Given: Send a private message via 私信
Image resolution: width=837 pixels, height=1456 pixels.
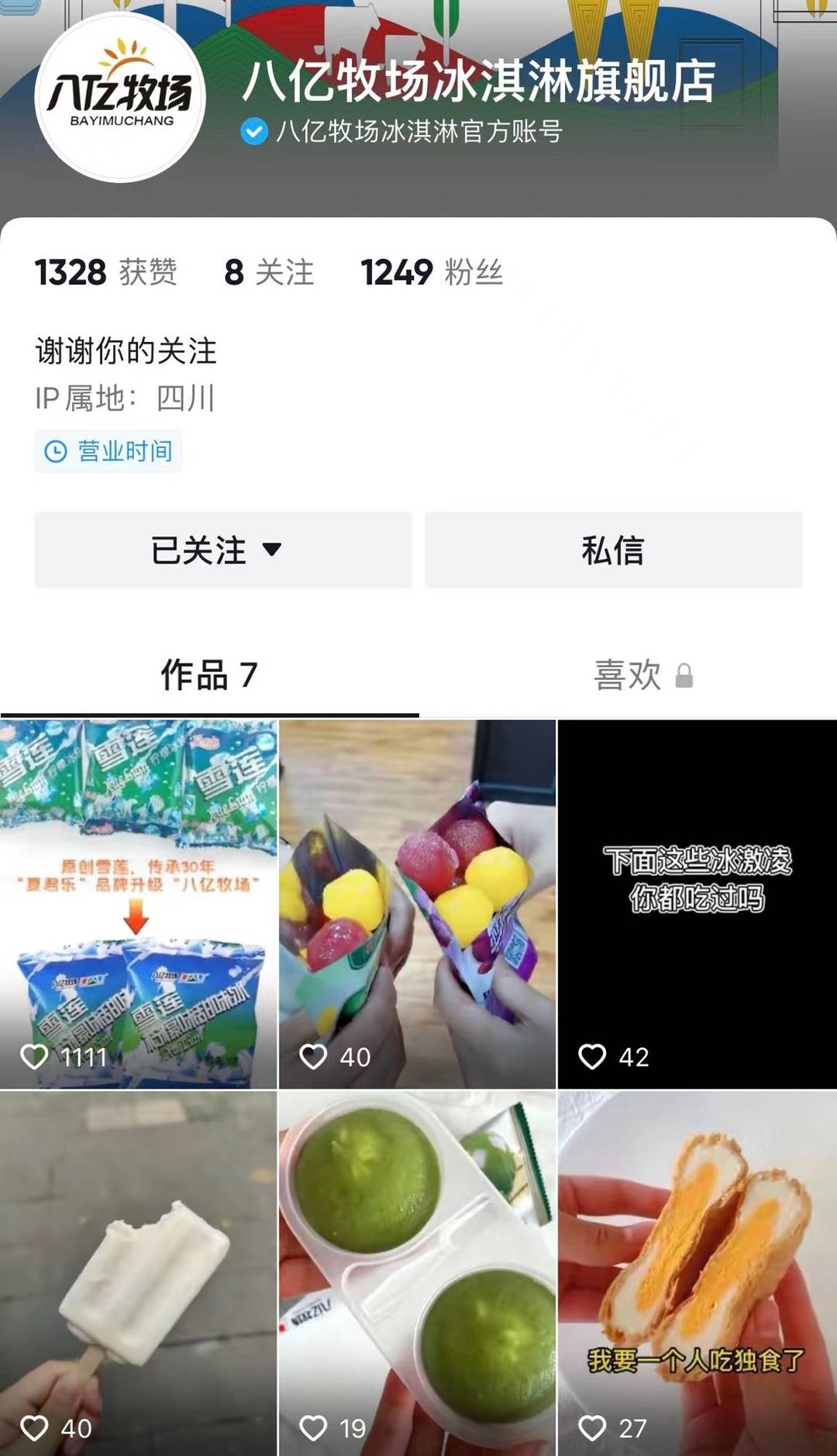Looking at the screenshot, I should pyautogui.click(x=613, y=550).
